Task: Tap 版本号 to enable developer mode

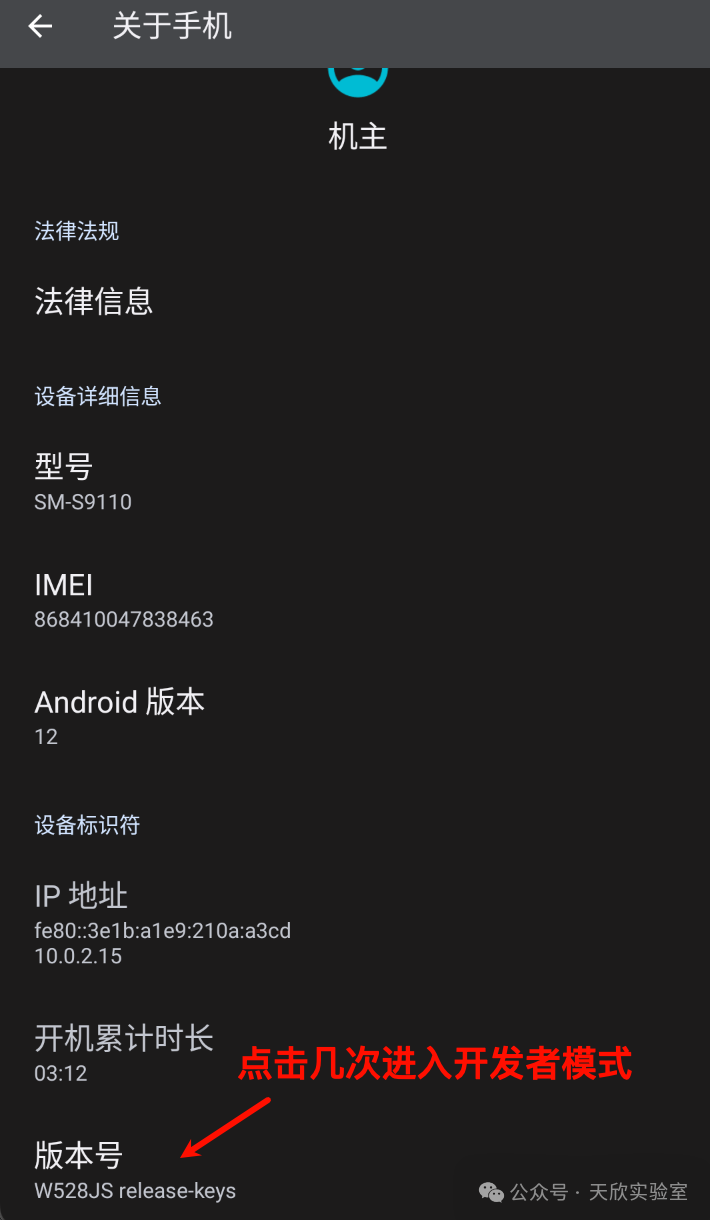Action: coord(355,1171)
